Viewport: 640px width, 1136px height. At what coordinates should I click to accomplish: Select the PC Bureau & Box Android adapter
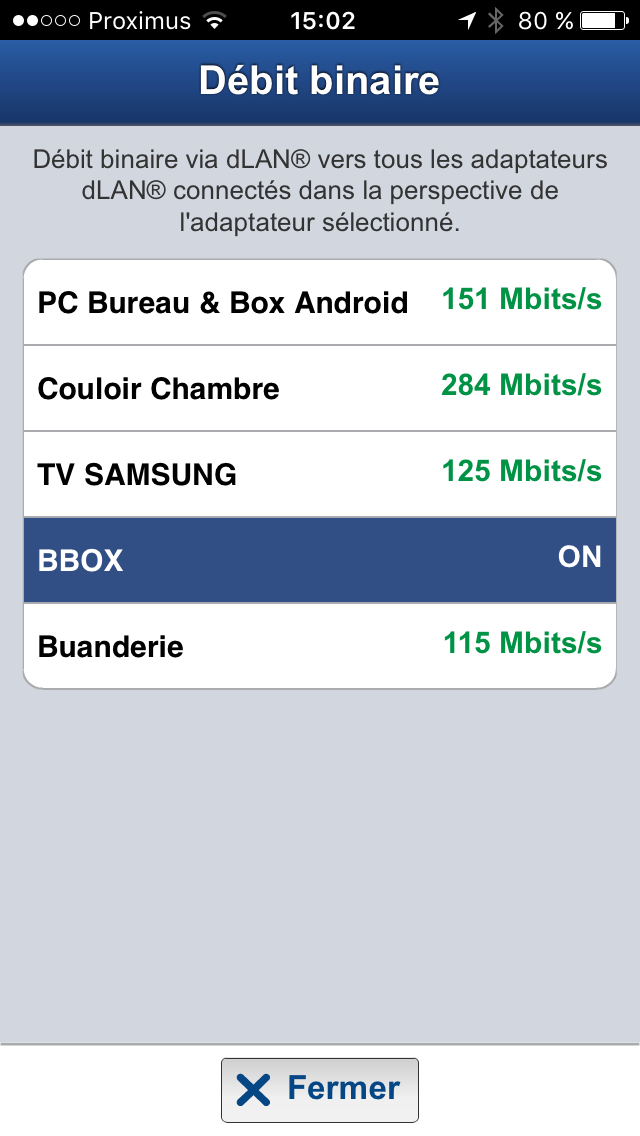320,302
